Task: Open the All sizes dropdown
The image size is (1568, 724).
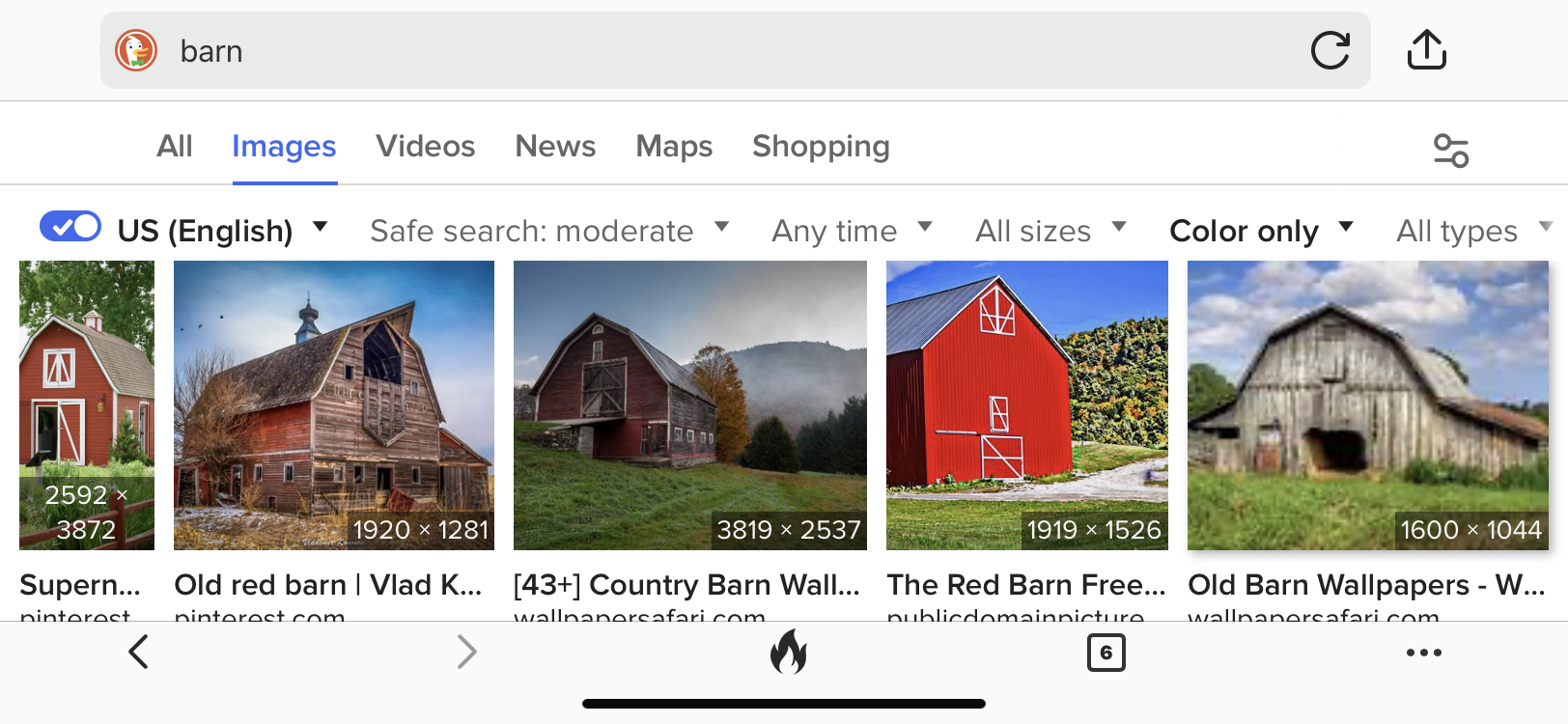Action: (1050, 231)
